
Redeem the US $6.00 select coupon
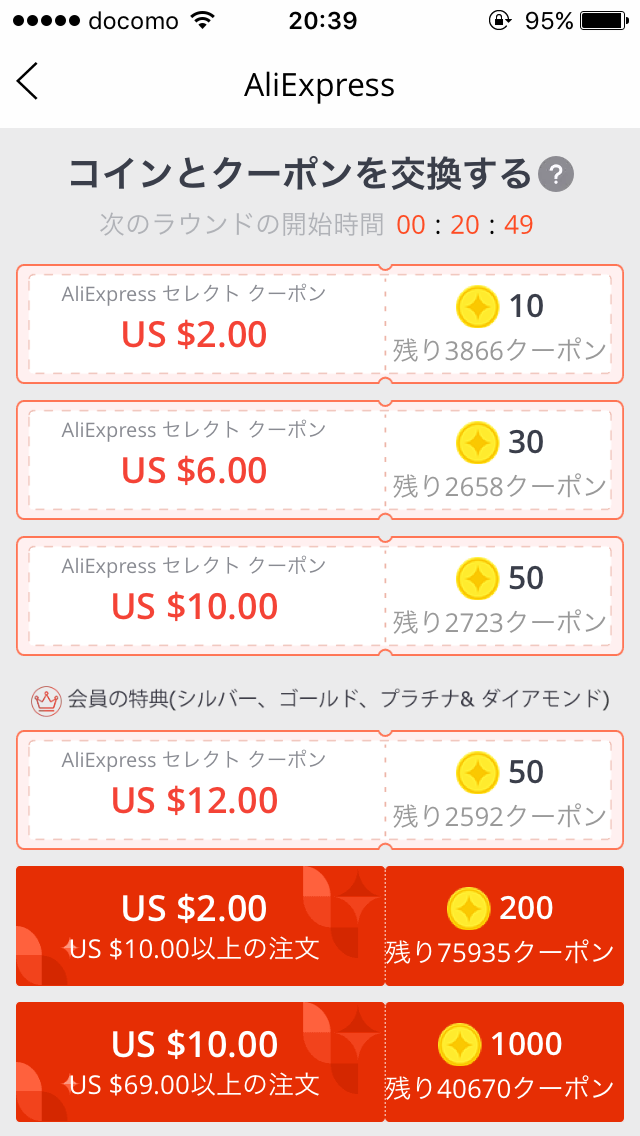point(320,460)
